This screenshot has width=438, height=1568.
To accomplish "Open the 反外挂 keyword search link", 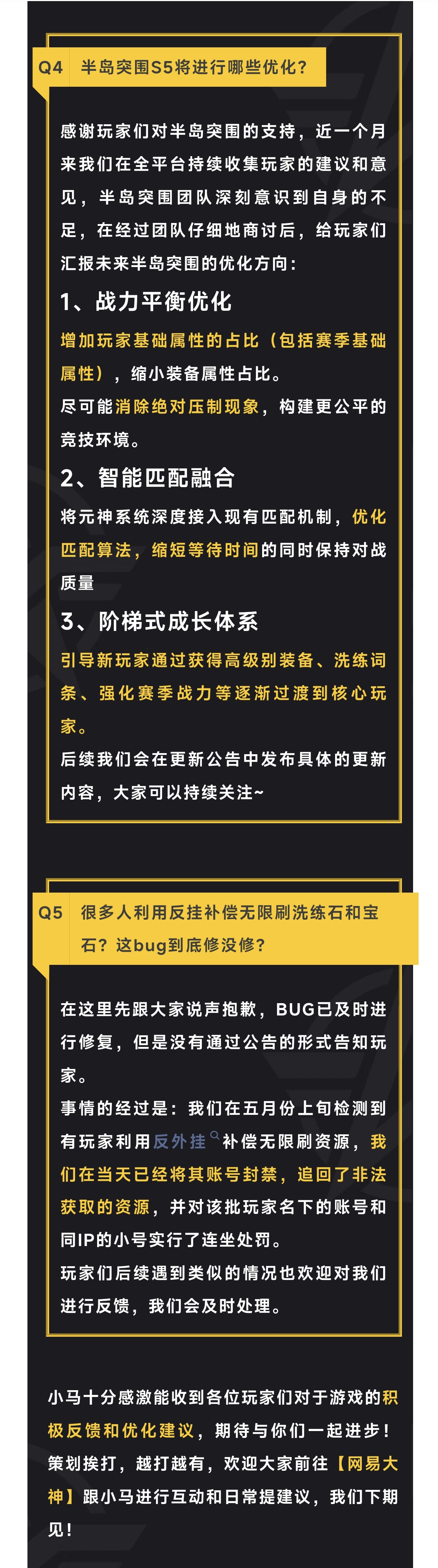I will click(x=180, y=1141).
